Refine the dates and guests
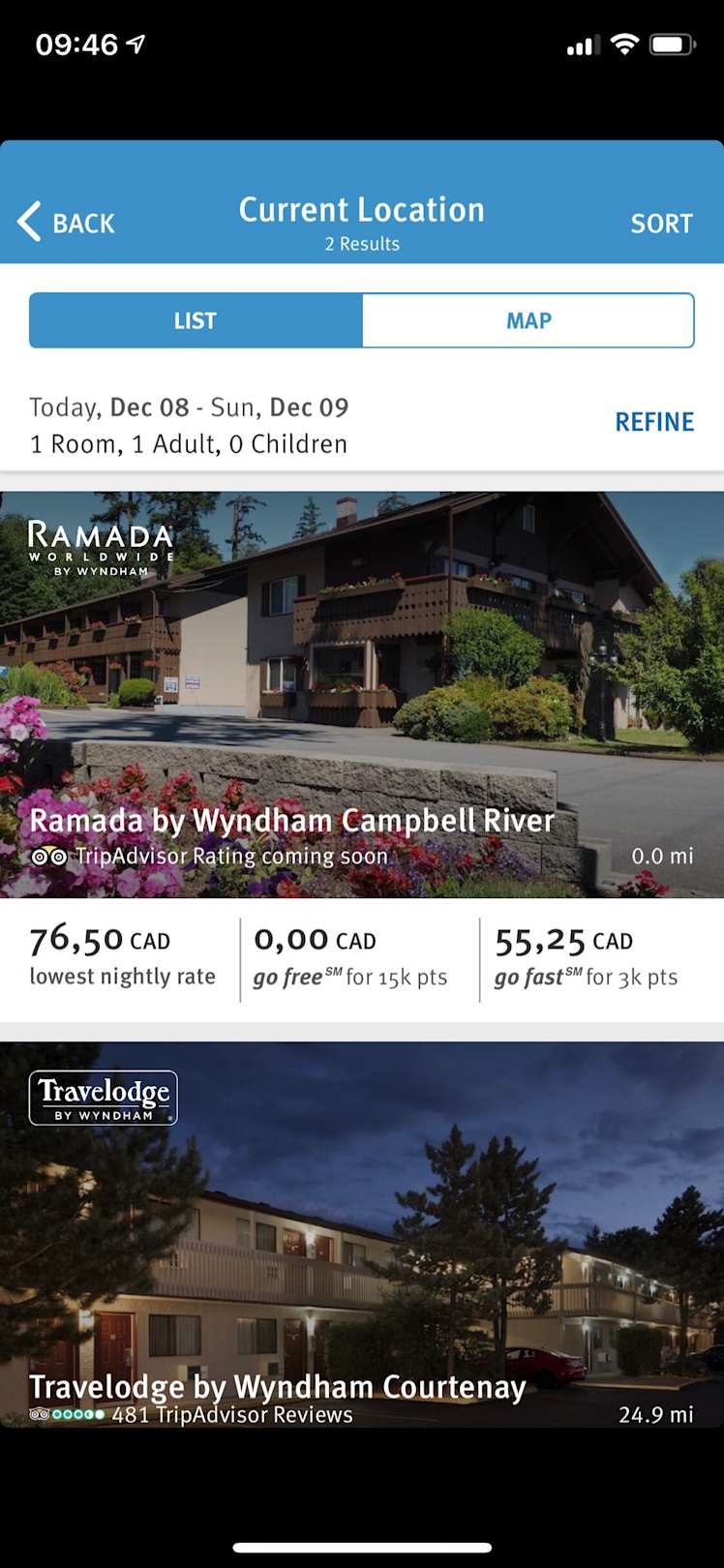724x1568 pixels. click(x=654, y=422)
